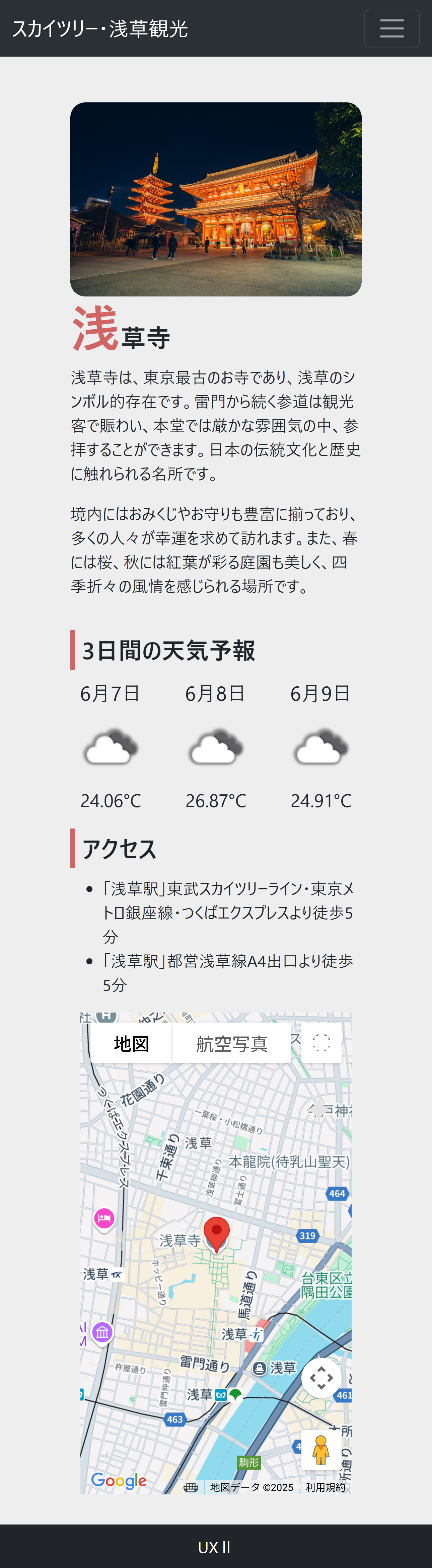Open 利用規約 link on map
The width and height of the screenshot is (432, 1568).
coord(325,1487)
